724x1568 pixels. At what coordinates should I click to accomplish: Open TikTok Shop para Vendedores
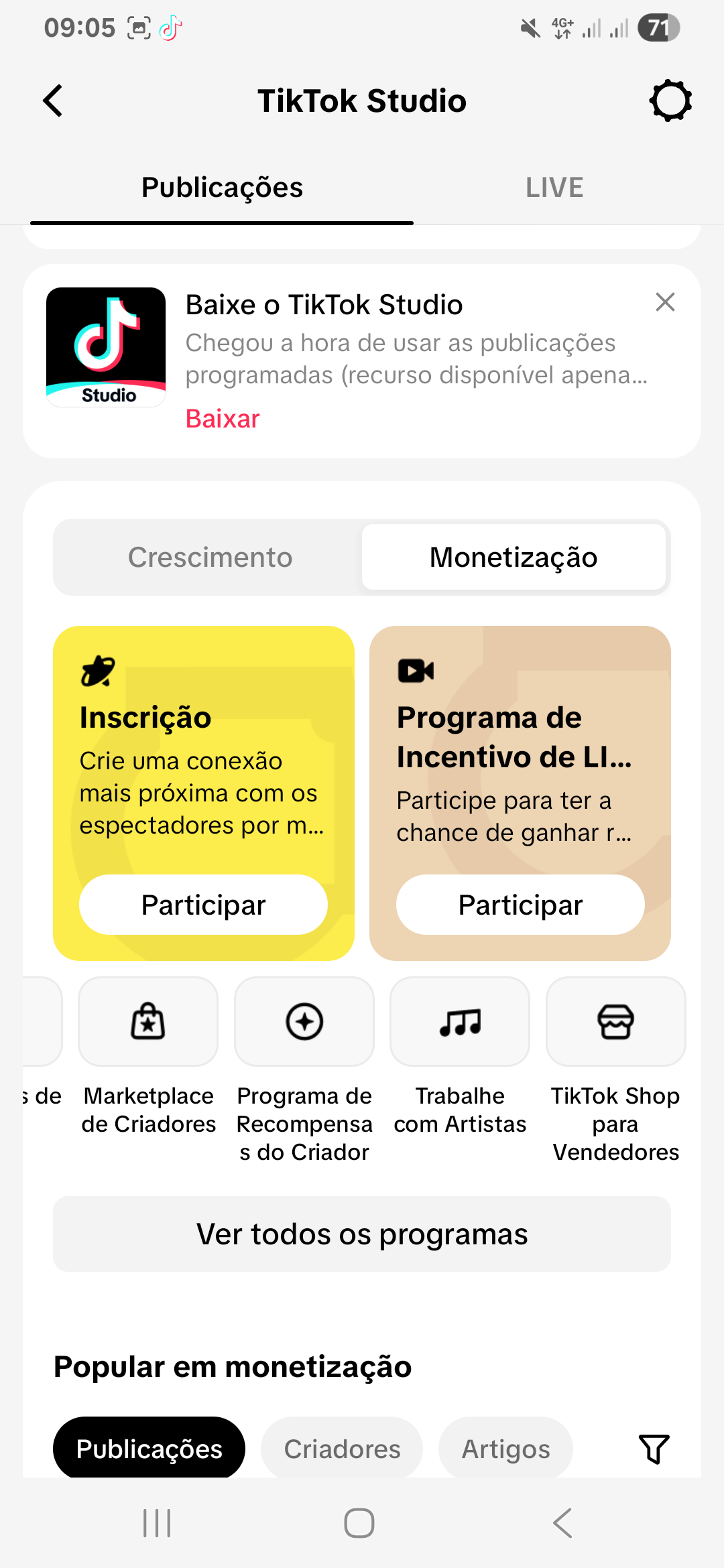coord(615,1023)
